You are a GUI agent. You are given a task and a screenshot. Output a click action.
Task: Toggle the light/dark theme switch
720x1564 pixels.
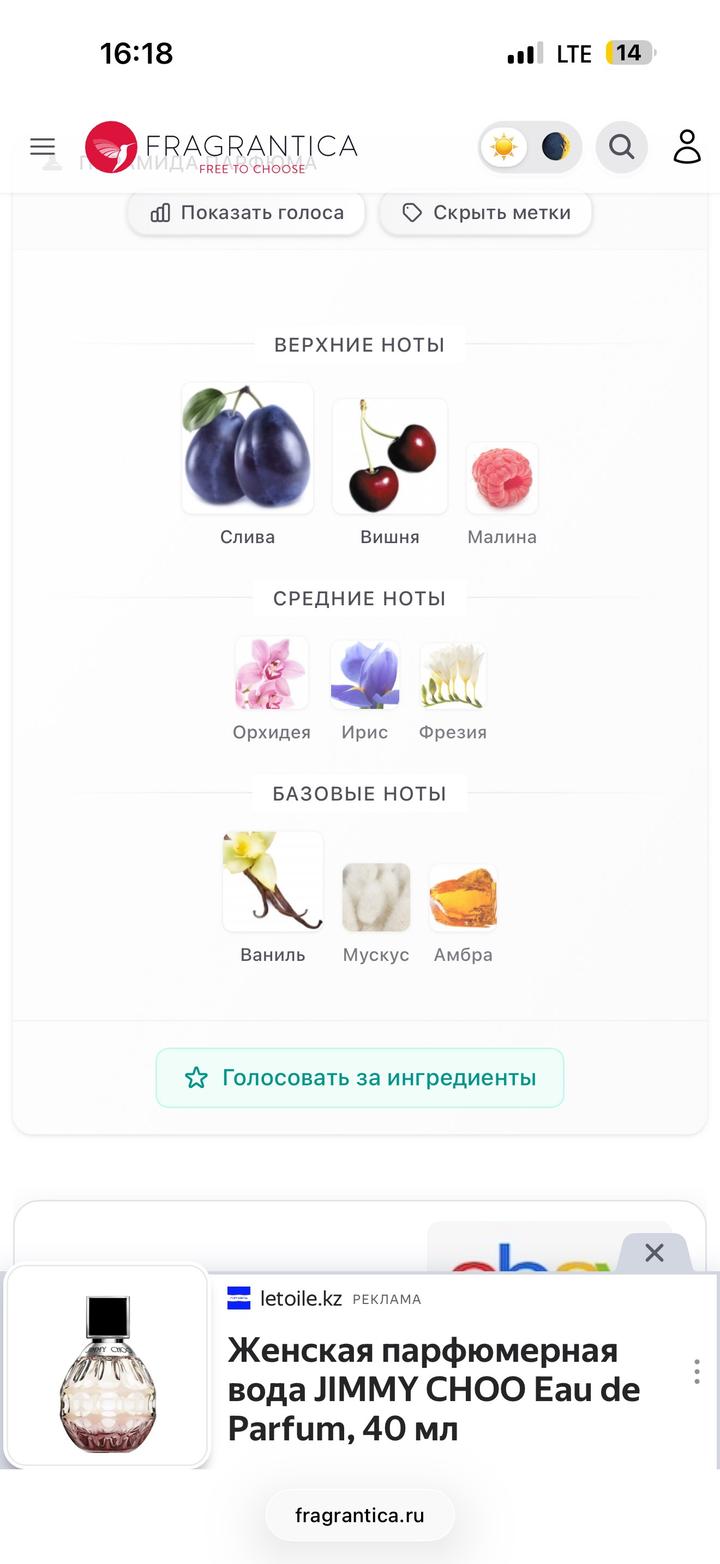(529, 148)
